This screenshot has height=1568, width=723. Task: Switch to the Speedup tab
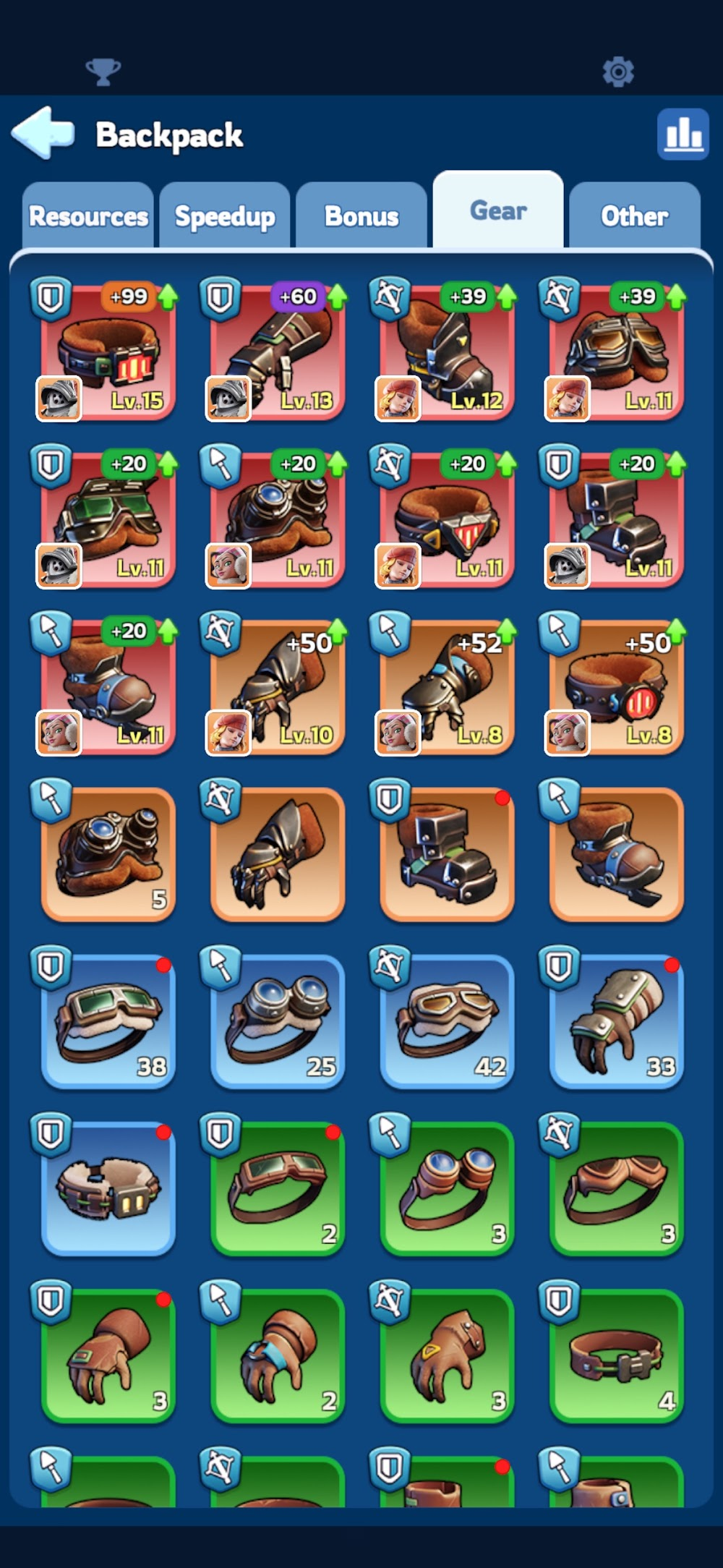coord(225,216)
